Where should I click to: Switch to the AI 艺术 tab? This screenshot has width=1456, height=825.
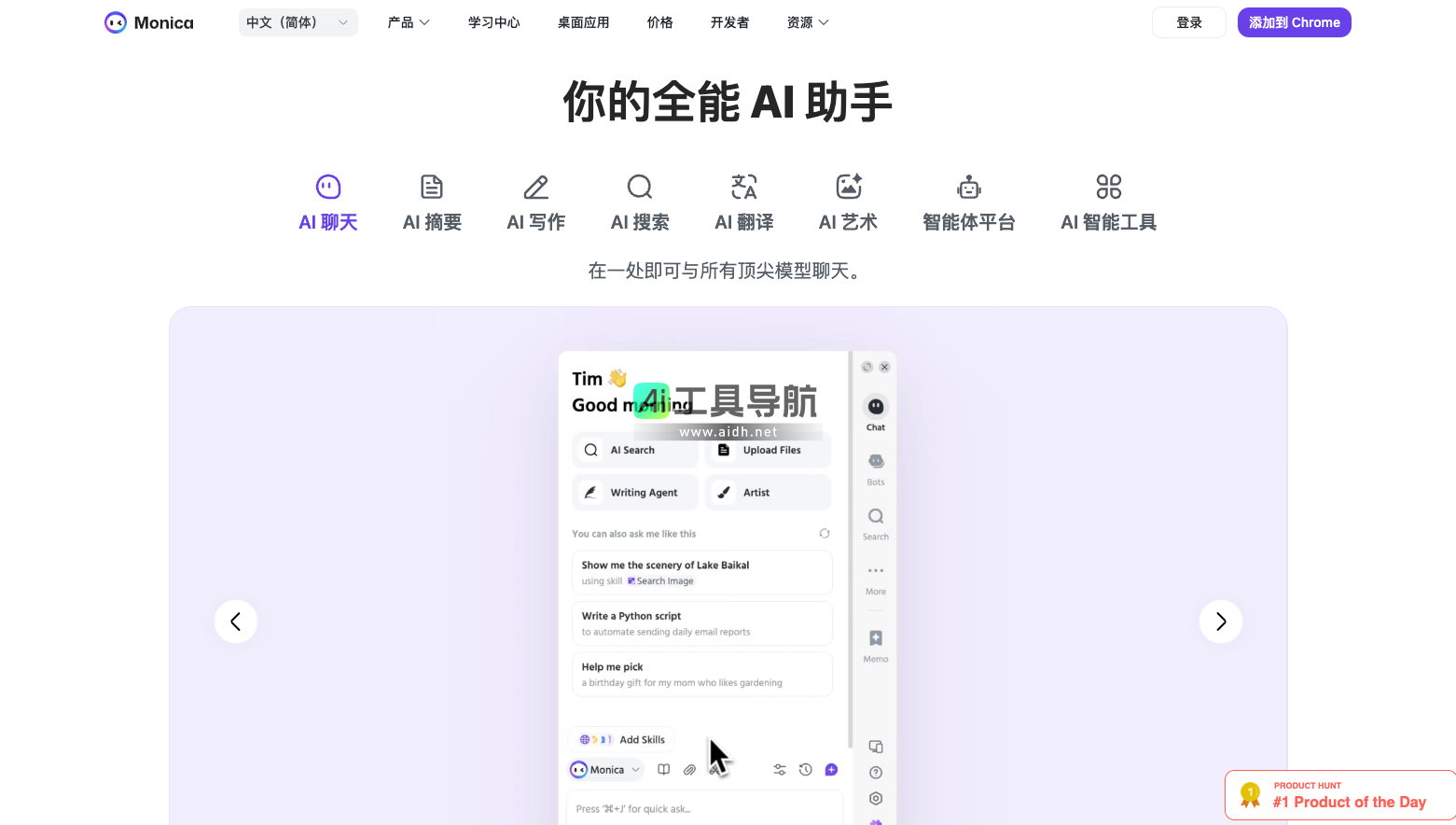click(x=848, y=203)
